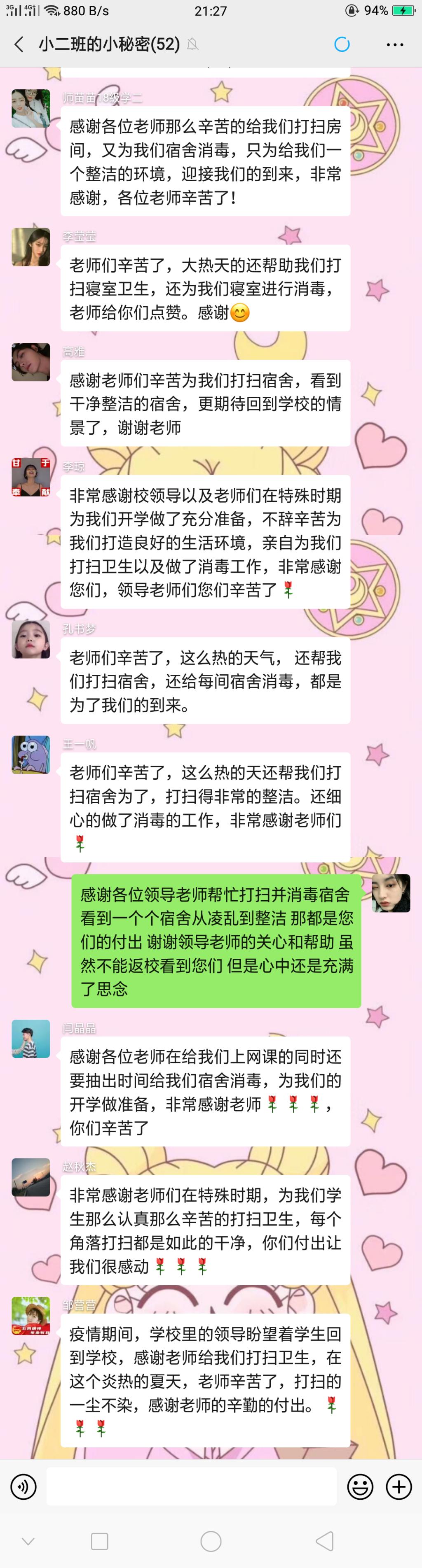422x1568 pixels.
Task: Open the three-dot chat menu
Action: 395,44
